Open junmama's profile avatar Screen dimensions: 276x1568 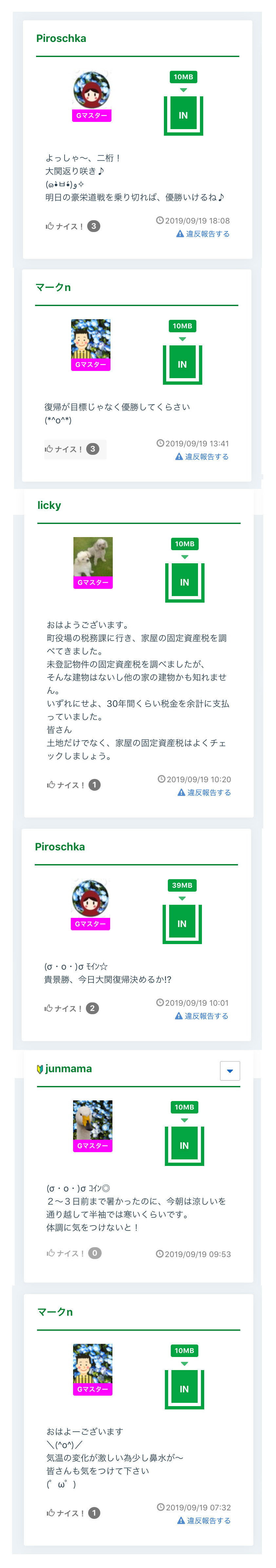(x=93, y=1120)
